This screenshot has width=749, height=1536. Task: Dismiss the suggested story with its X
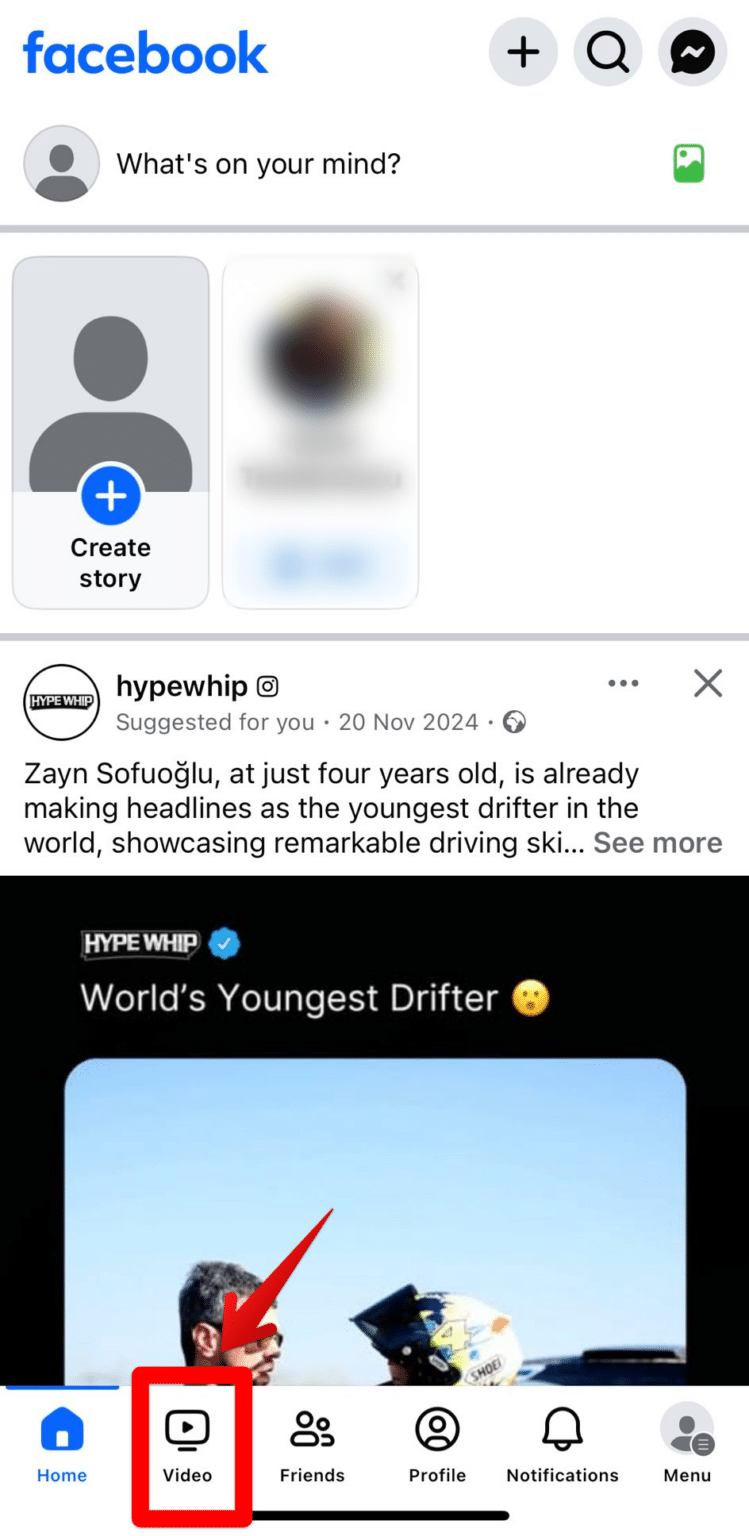pos(397,280)
